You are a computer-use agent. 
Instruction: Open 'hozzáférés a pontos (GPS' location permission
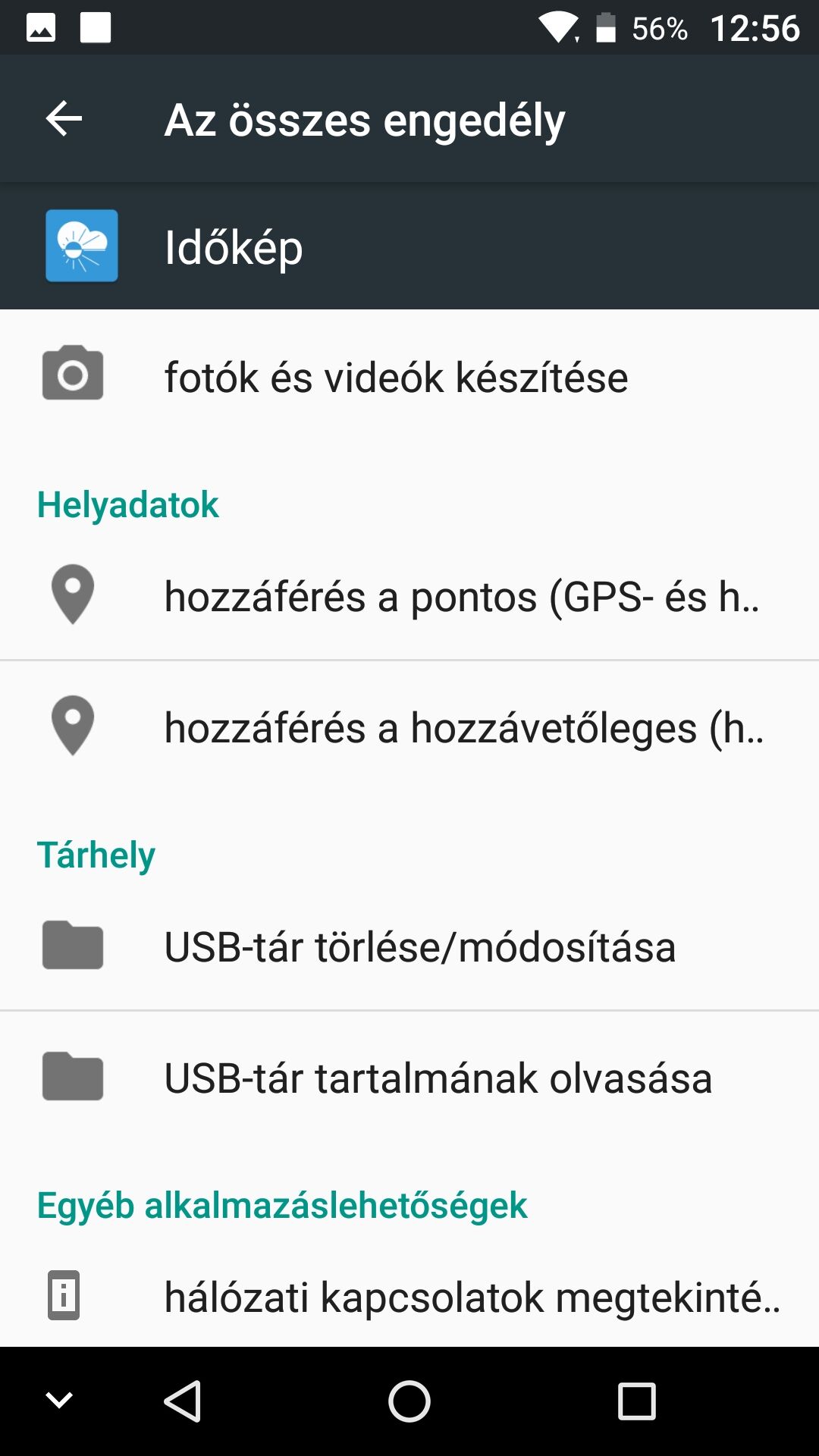(x=409, y=595)
